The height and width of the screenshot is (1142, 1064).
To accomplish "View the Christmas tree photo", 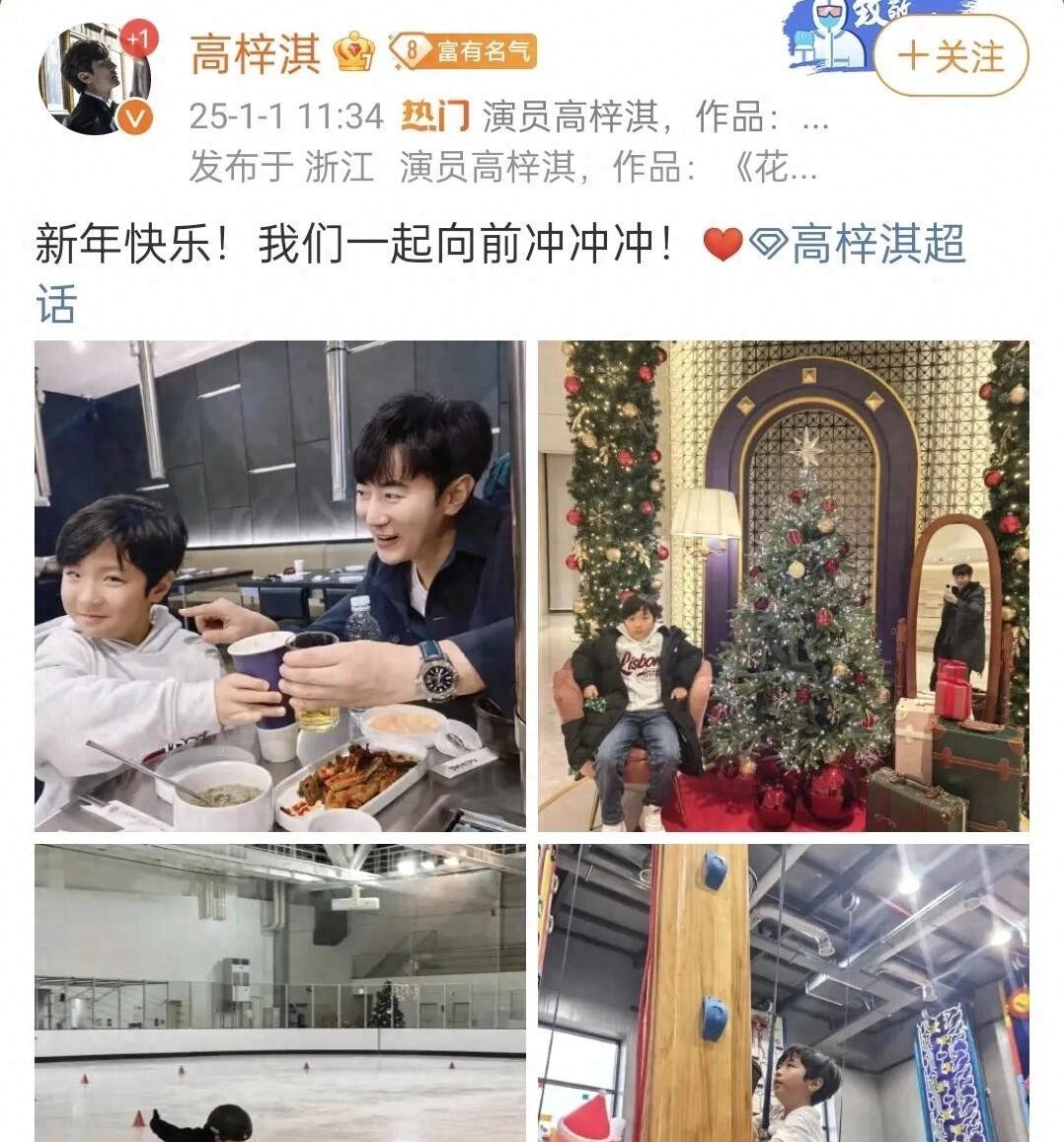I will click(x=783, y=584).
